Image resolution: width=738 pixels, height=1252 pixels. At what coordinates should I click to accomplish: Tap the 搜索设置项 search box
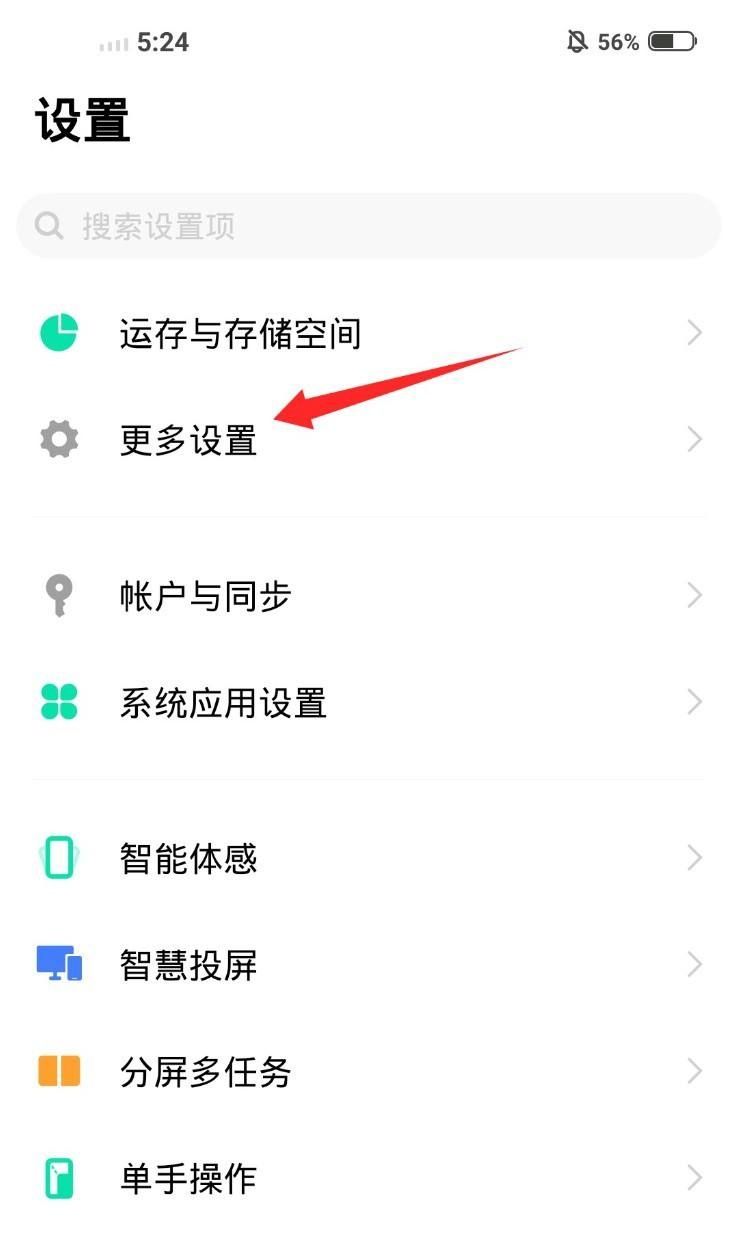(x=368, y=226)
